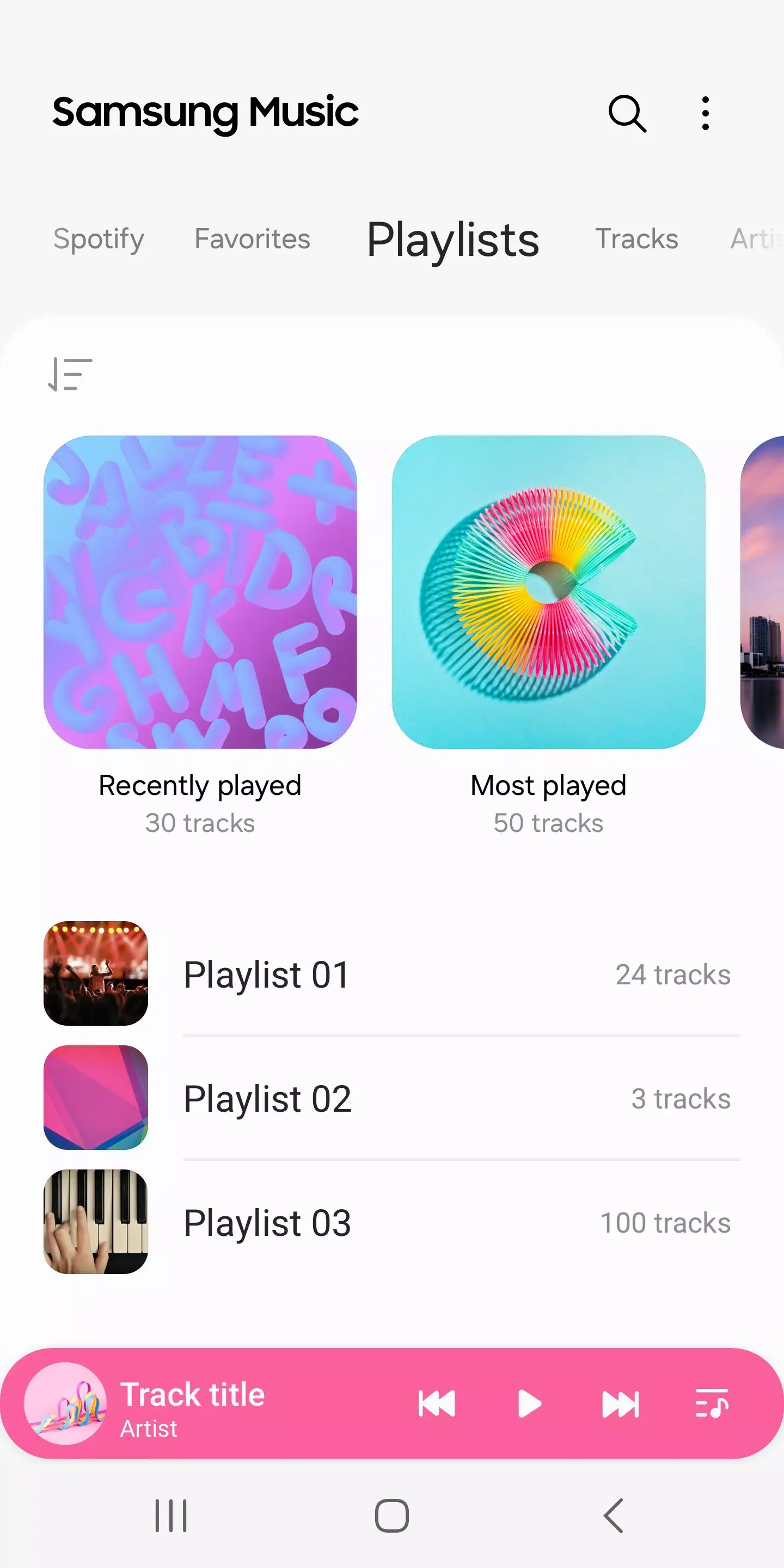Tap the Back button in navigation bar
Viewport: 784px width, 1568px height.
pos(612,1516)
